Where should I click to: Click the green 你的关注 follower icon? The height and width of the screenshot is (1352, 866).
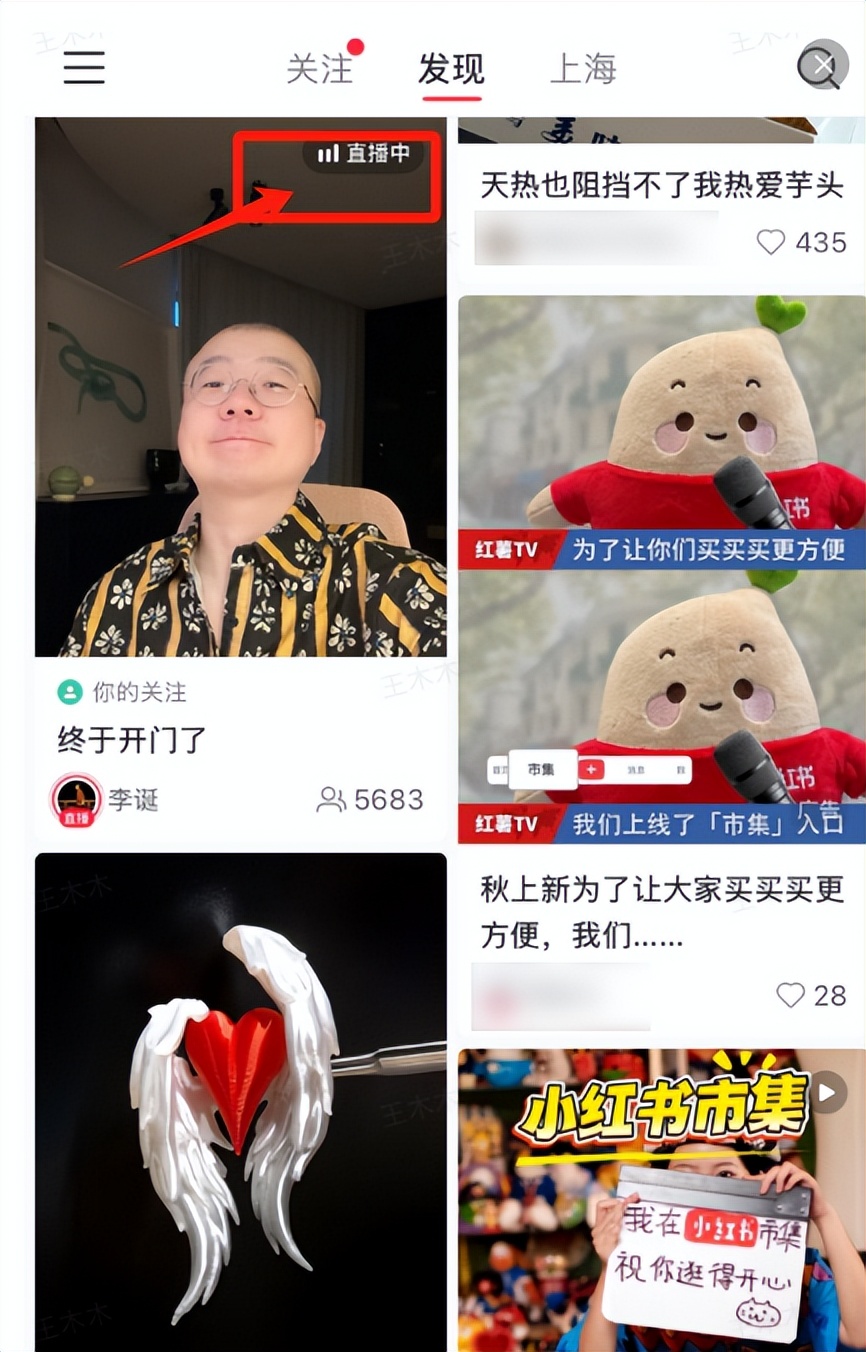[x=68, y=691]
